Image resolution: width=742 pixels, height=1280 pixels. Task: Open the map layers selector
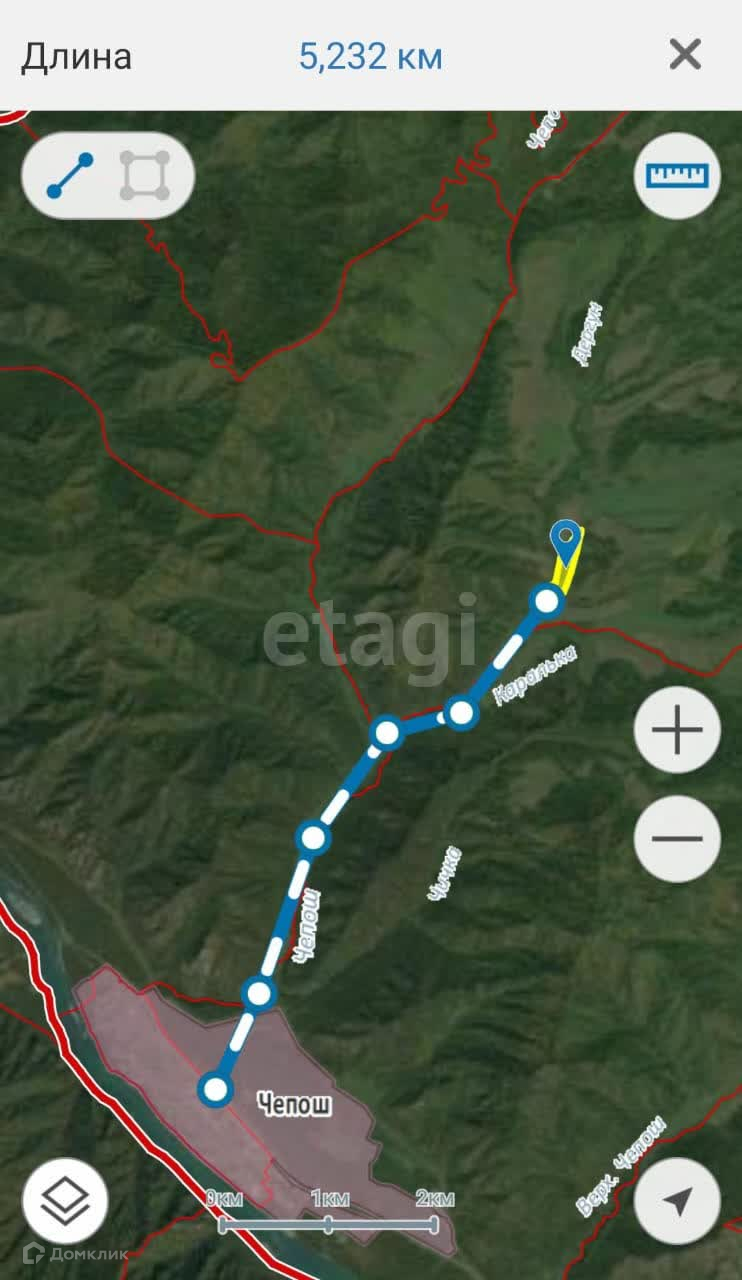click(65, 1202)
